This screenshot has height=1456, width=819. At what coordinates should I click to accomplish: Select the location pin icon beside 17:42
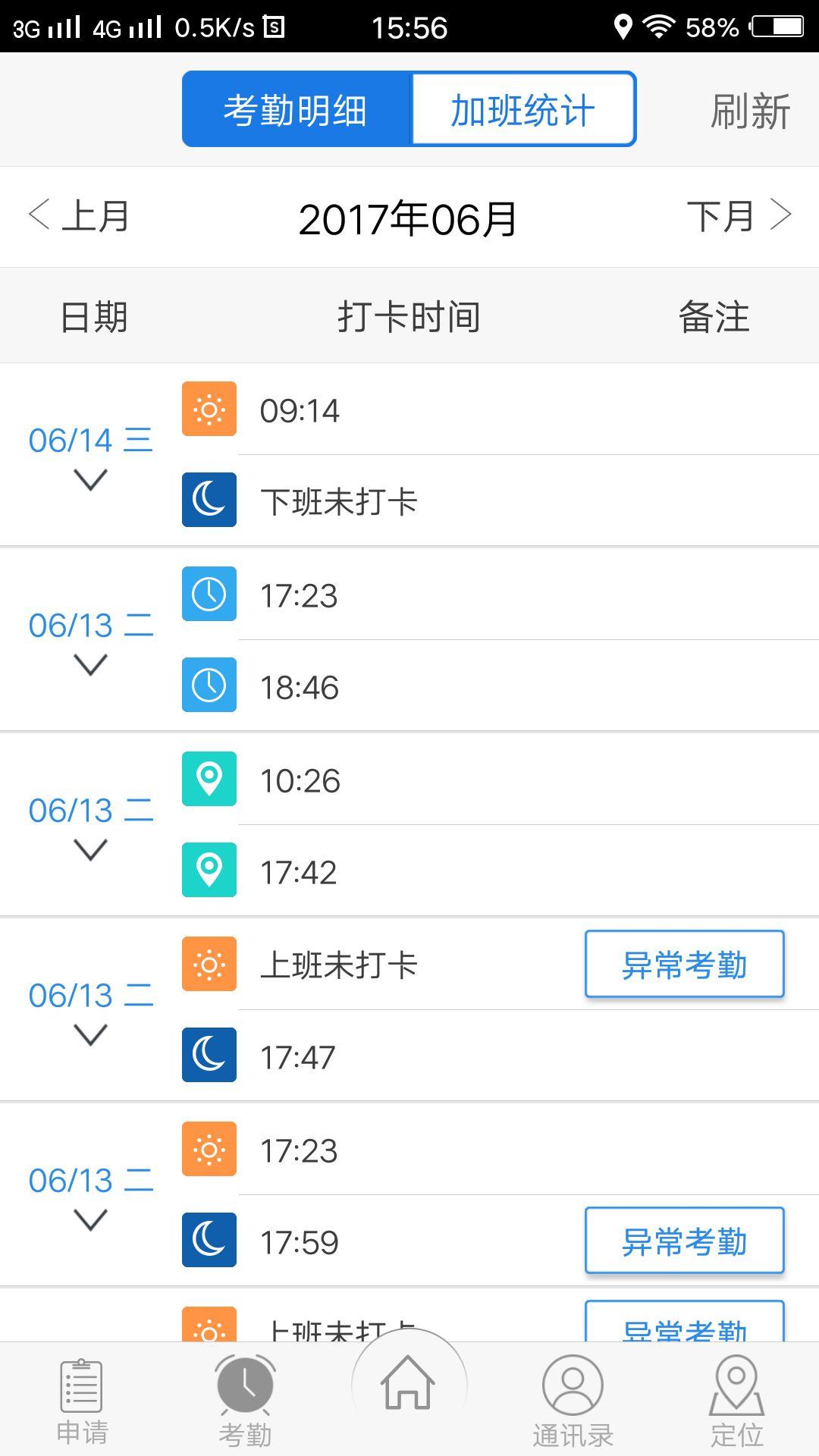click(x=209, y=871)
